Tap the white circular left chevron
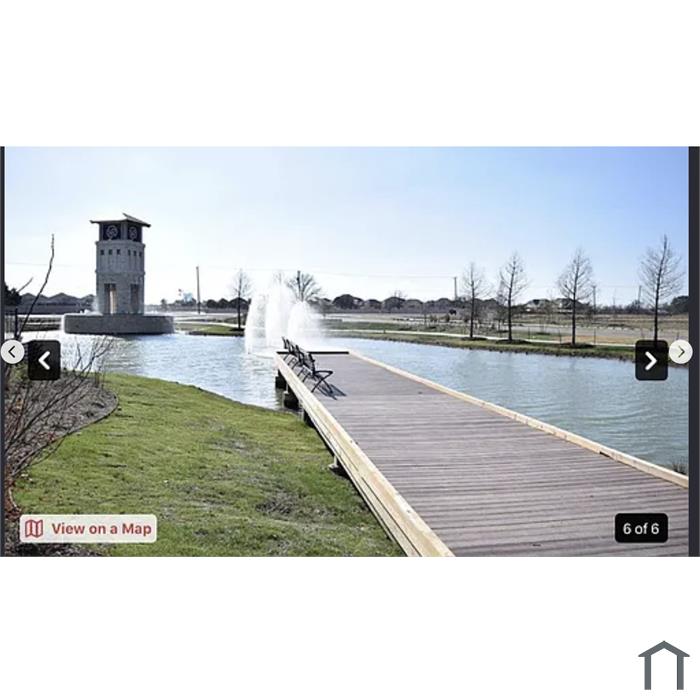 (12, 352)
